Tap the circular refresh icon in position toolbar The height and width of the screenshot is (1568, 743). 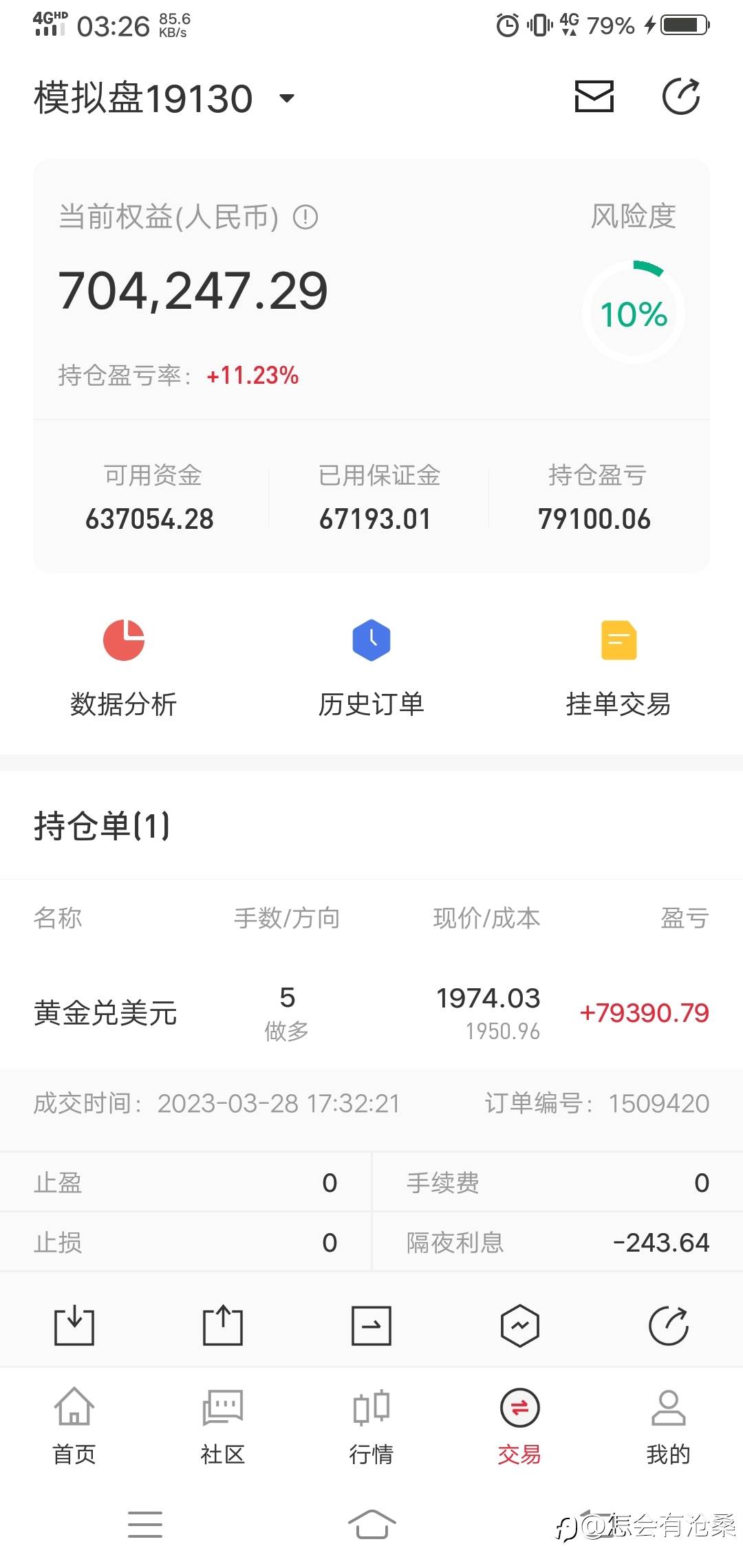point(669,1325)
